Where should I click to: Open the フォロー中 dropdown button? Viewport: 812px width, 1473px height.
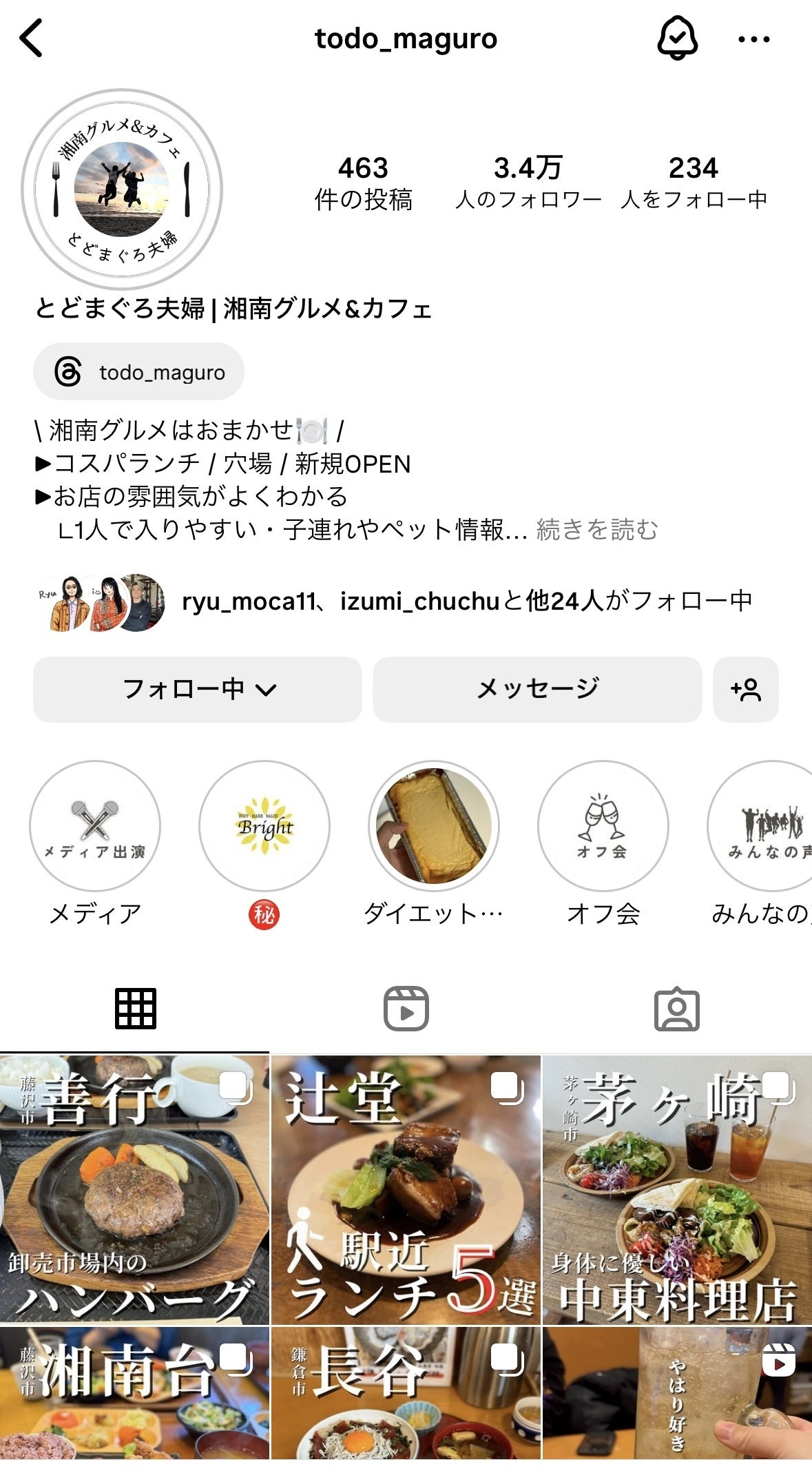click(198, 689)
